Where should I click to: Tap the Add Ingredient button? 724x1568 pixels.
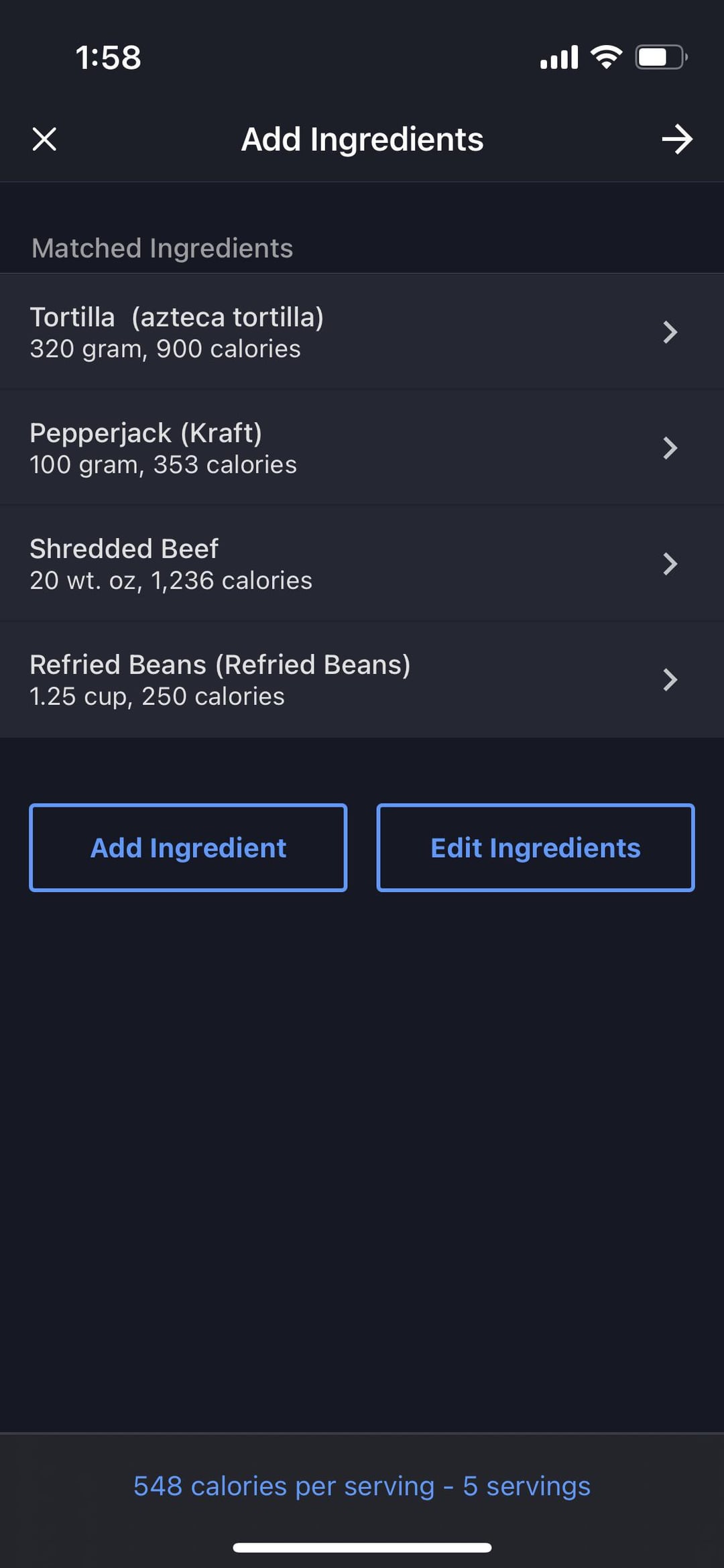pos(188,848)
